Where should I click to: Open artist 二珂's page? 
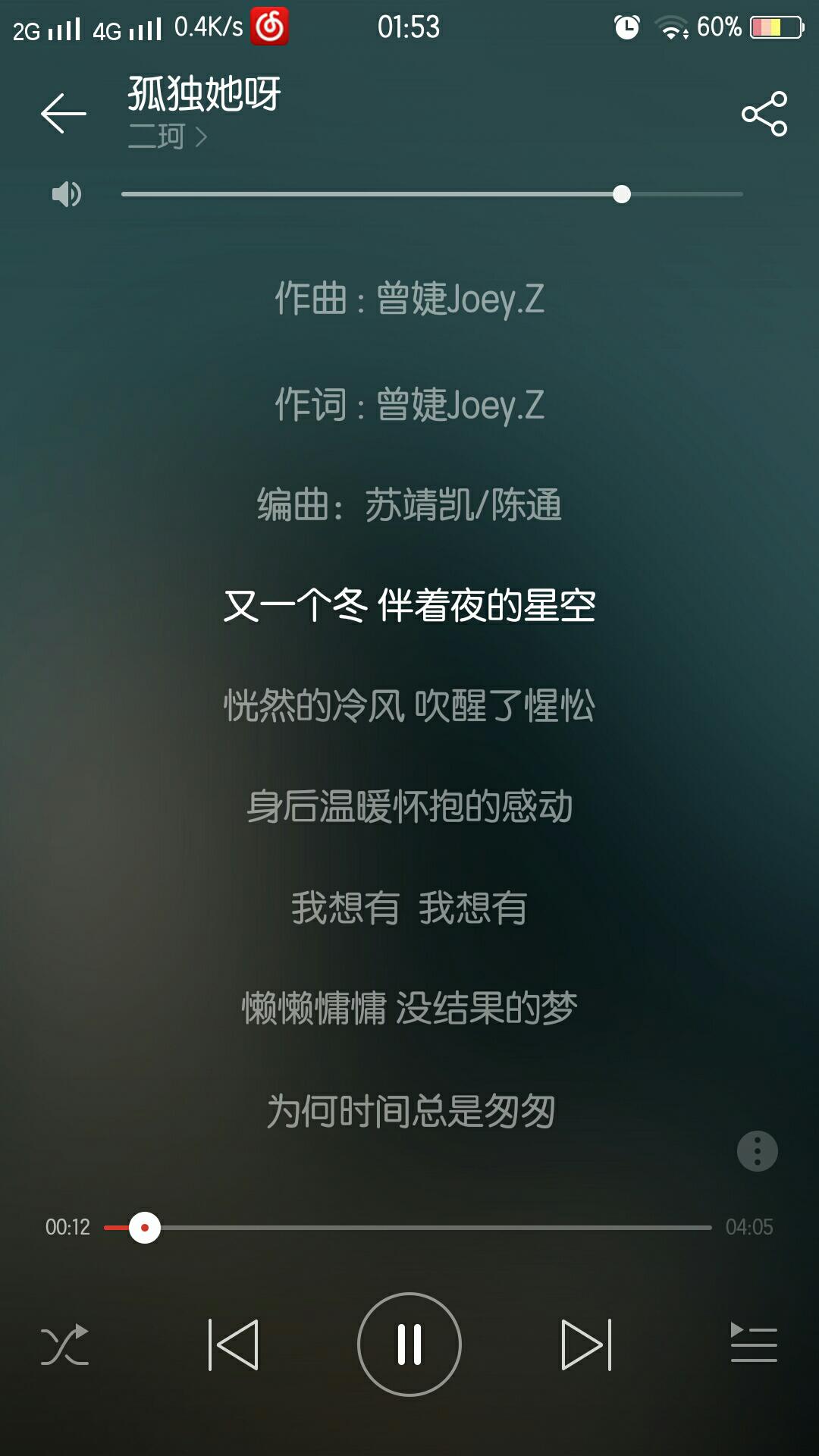tap(168, 137)
